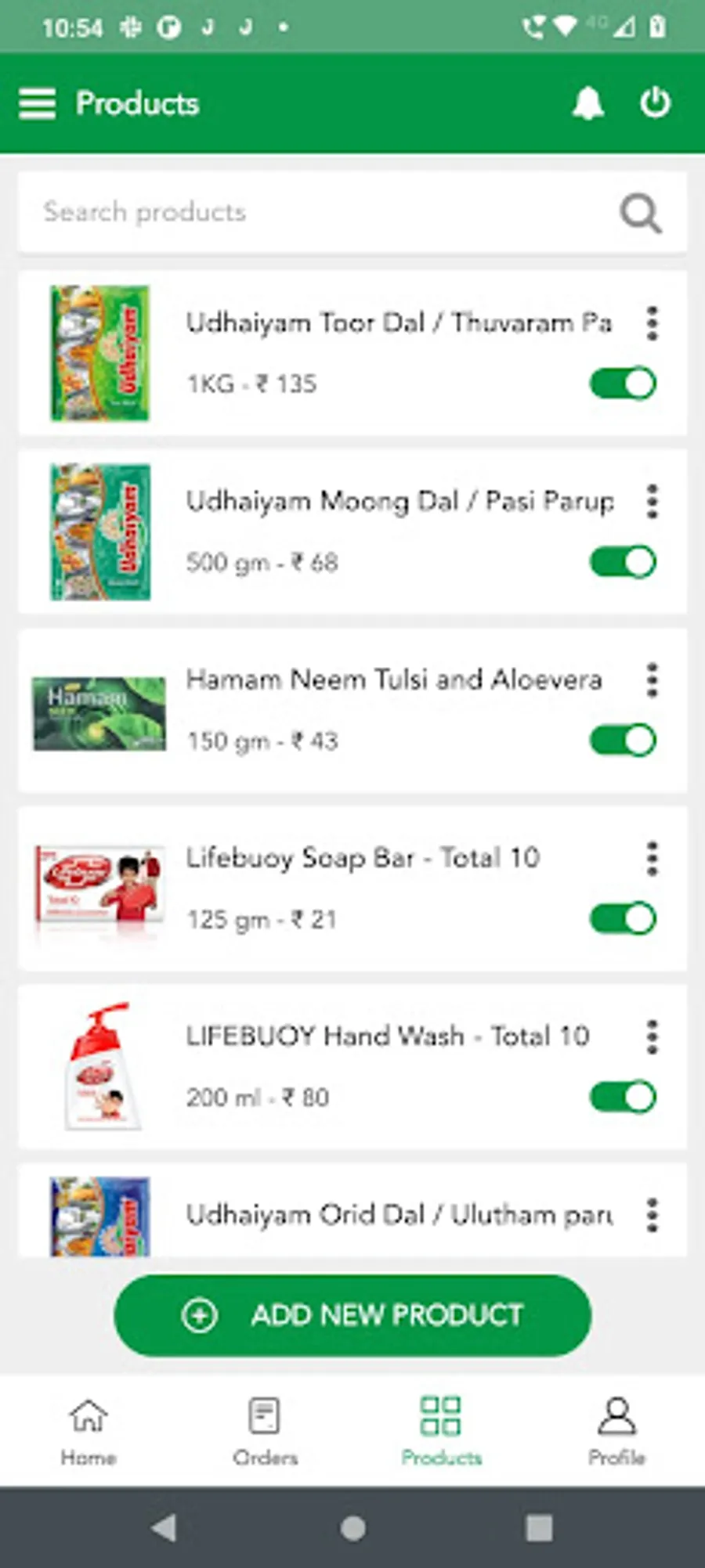The width and height of the screenshot is (705, 1568).
Task: Add a new product
Action: point(352,1315)
